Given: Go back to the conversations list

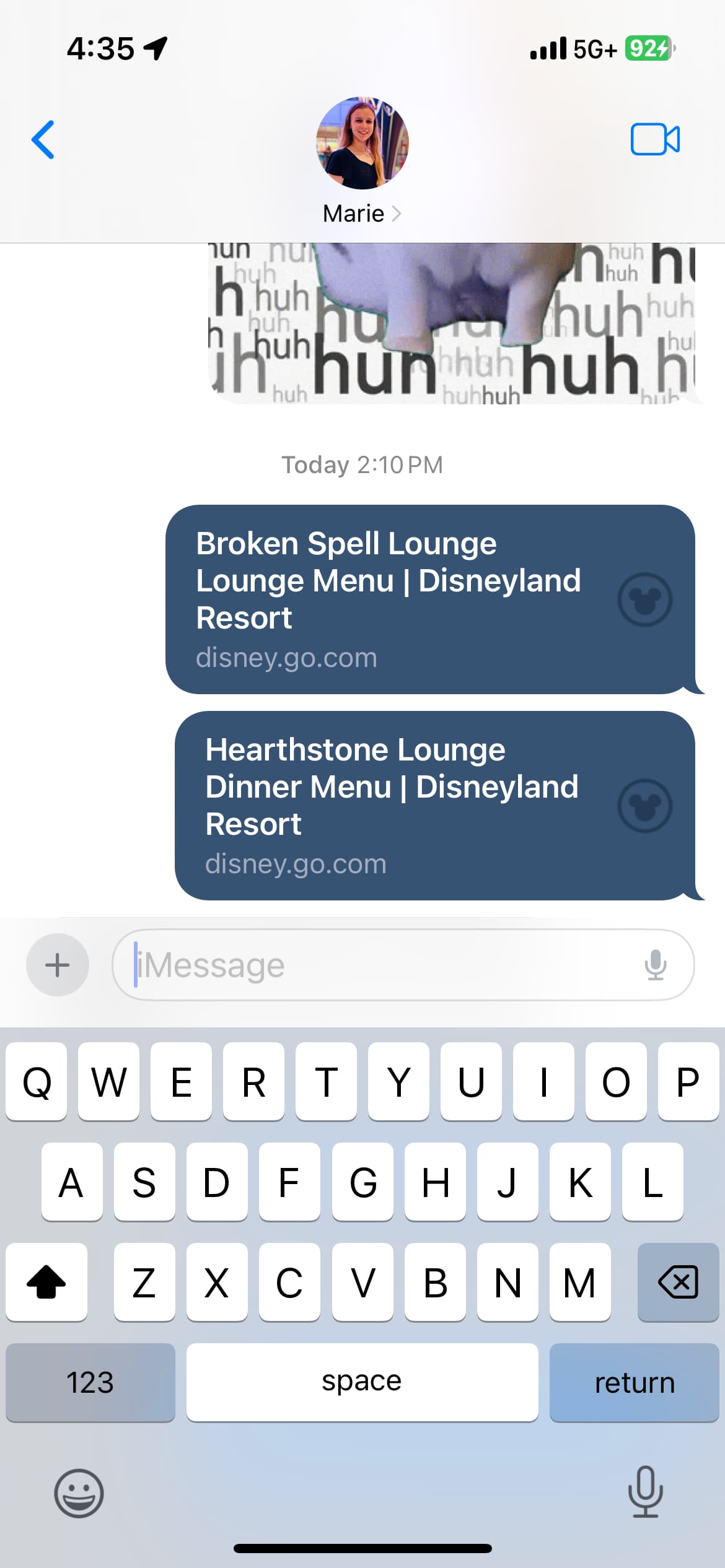Looking at the screenshot, I should click(43, 140).
